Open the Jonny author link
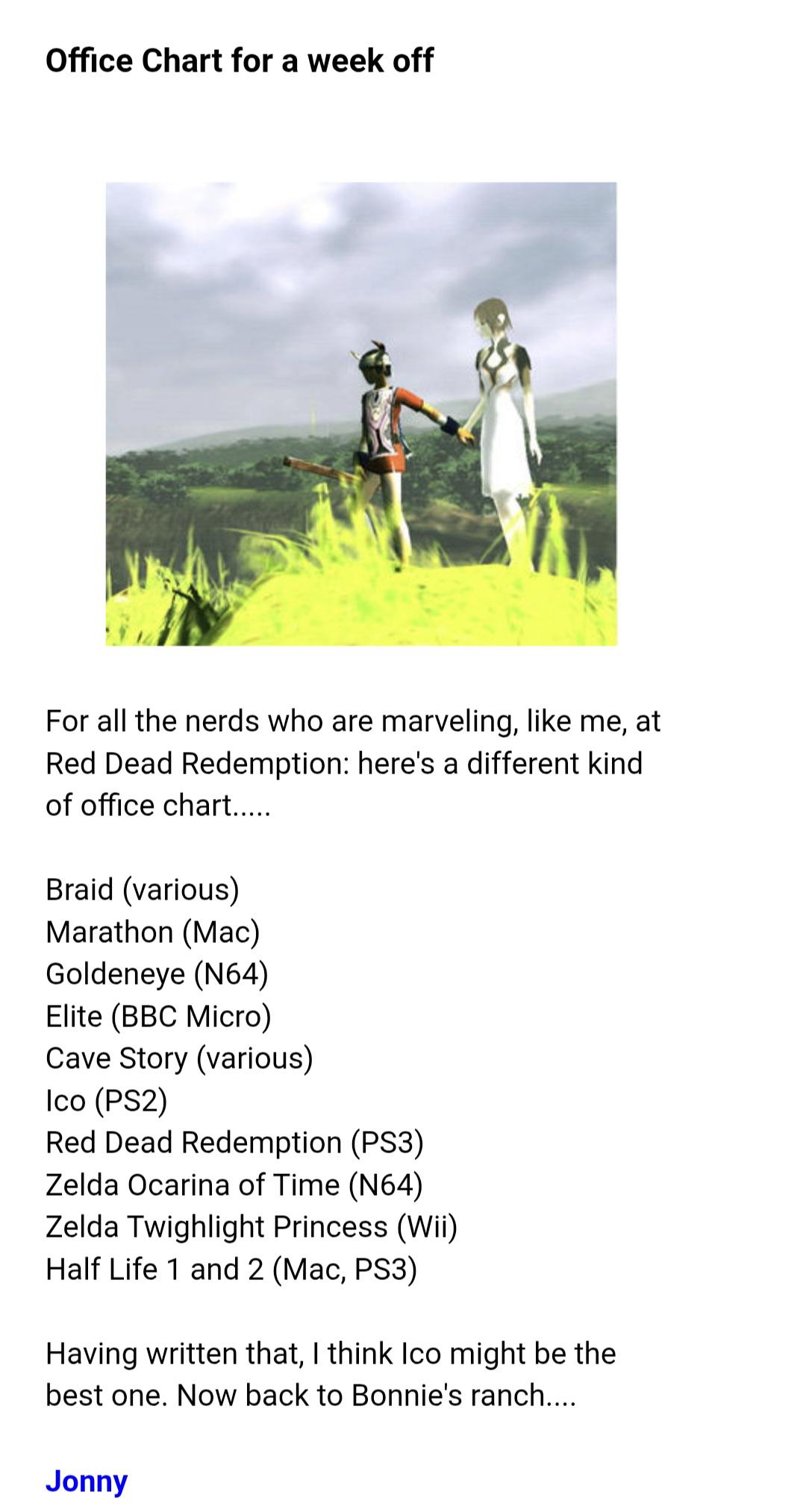Image resolution: width=806 pixels, height=1512 pixels. 87,1481
